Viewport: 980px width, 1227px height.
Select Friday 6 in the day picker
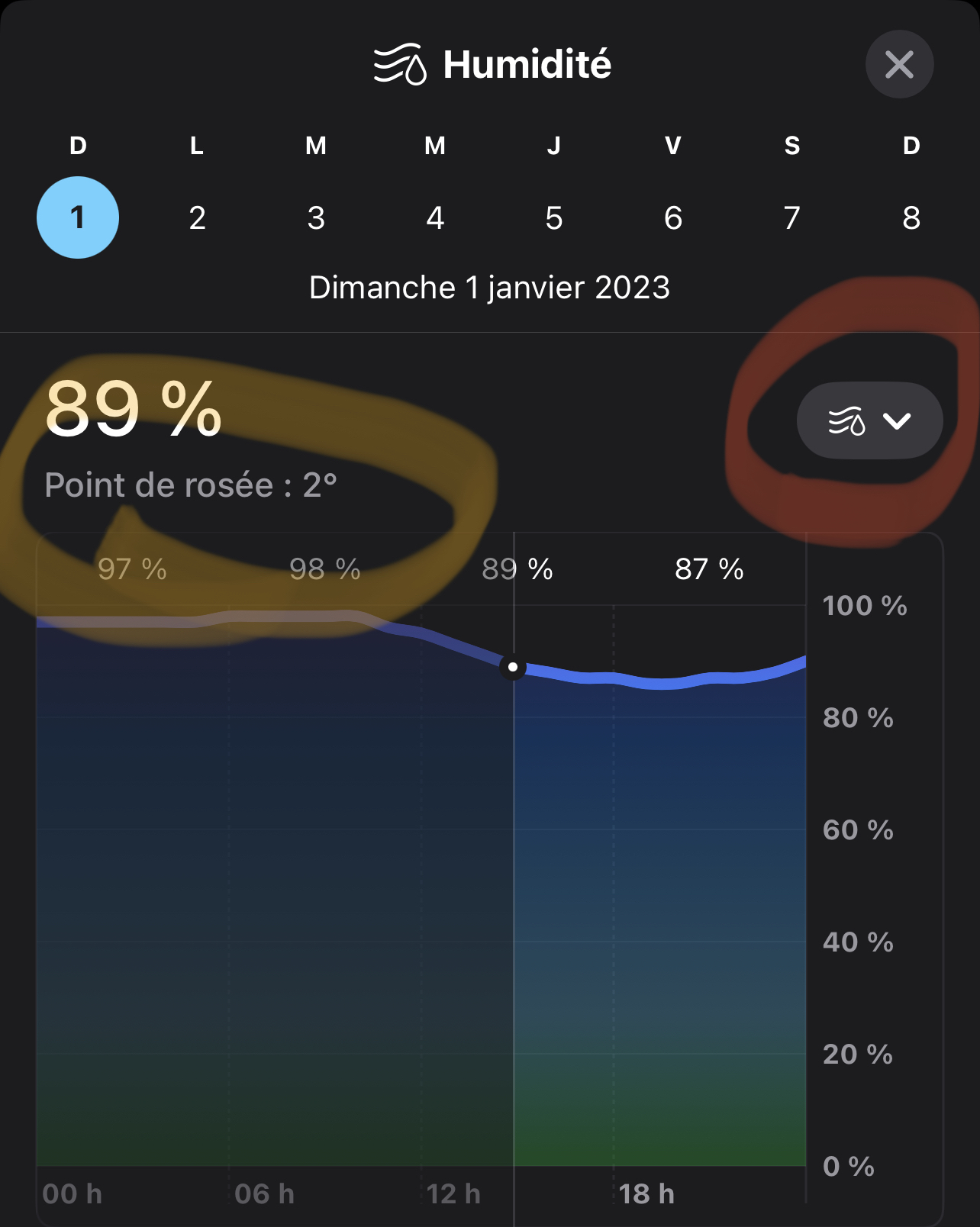pos(673,218)
